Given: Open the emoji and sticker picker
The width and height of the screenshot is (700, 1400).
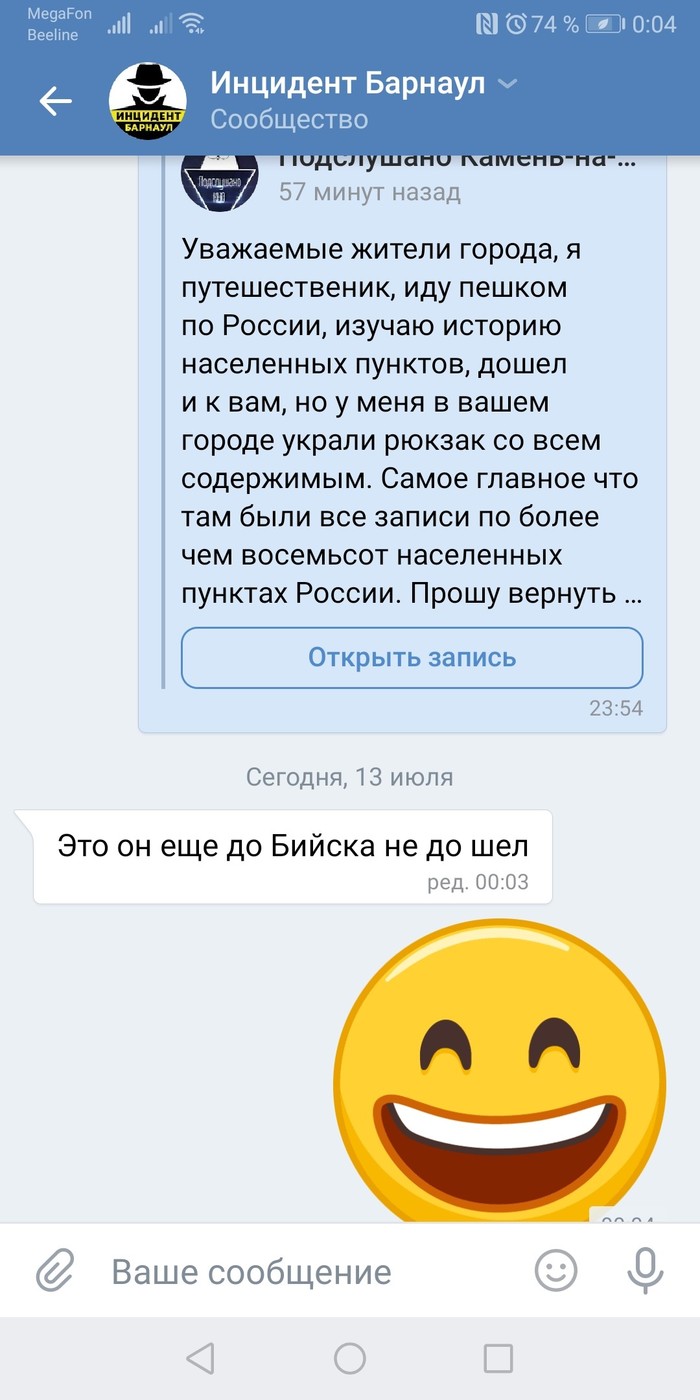Looking at the screenshot, I should (x=556, y=1270).
